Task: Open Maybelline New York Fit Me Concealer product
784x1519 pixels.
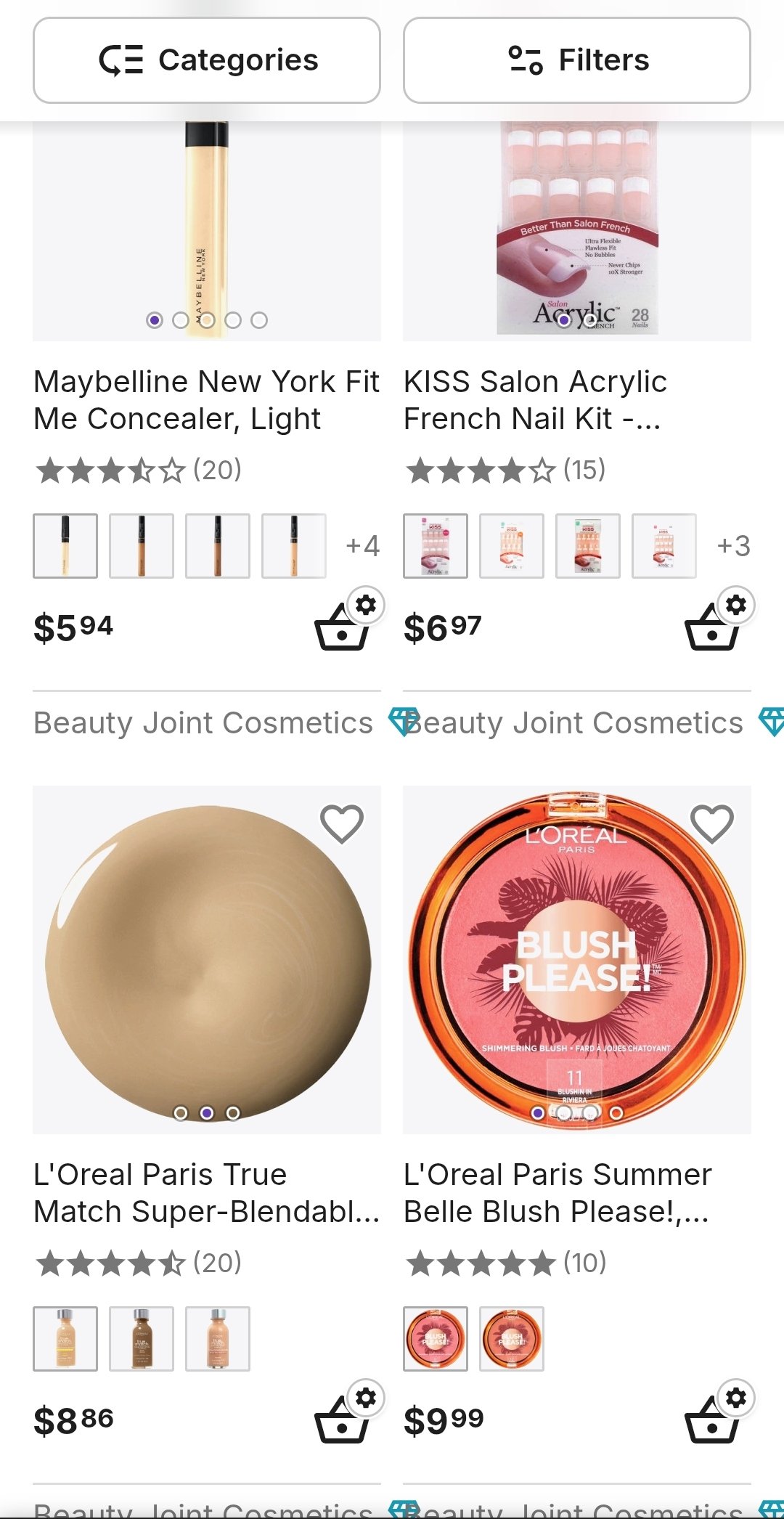Action: (206, 400)
